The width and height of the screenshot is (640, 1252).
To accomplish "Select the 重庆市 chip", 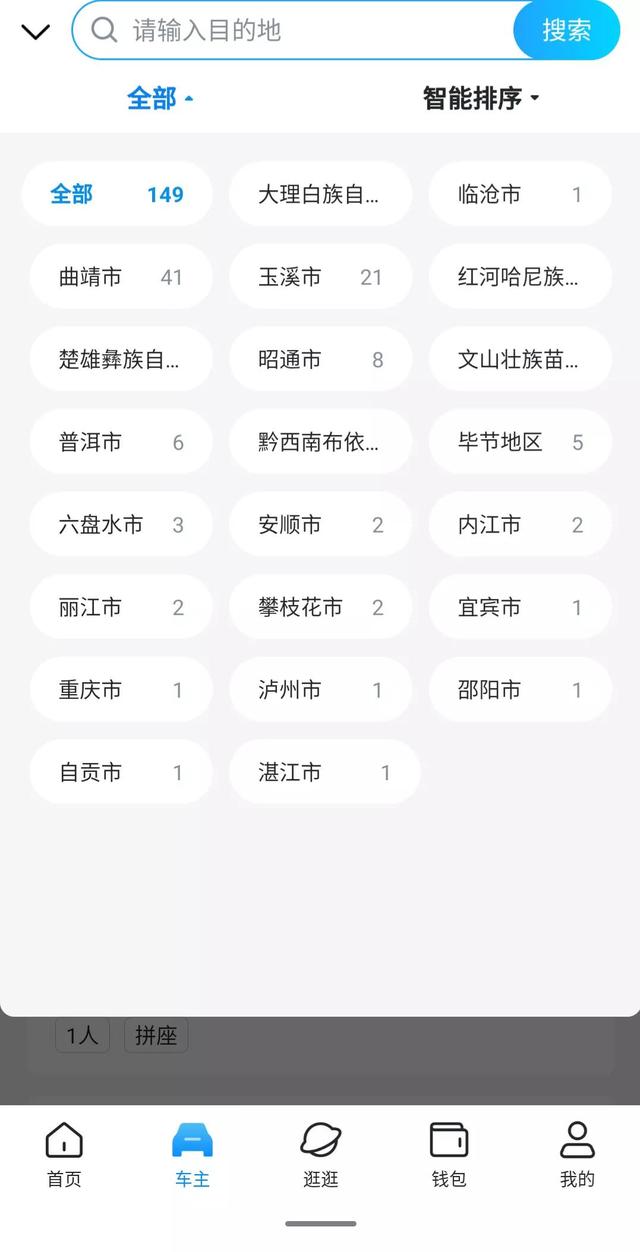I will click(x=121, y=690).
